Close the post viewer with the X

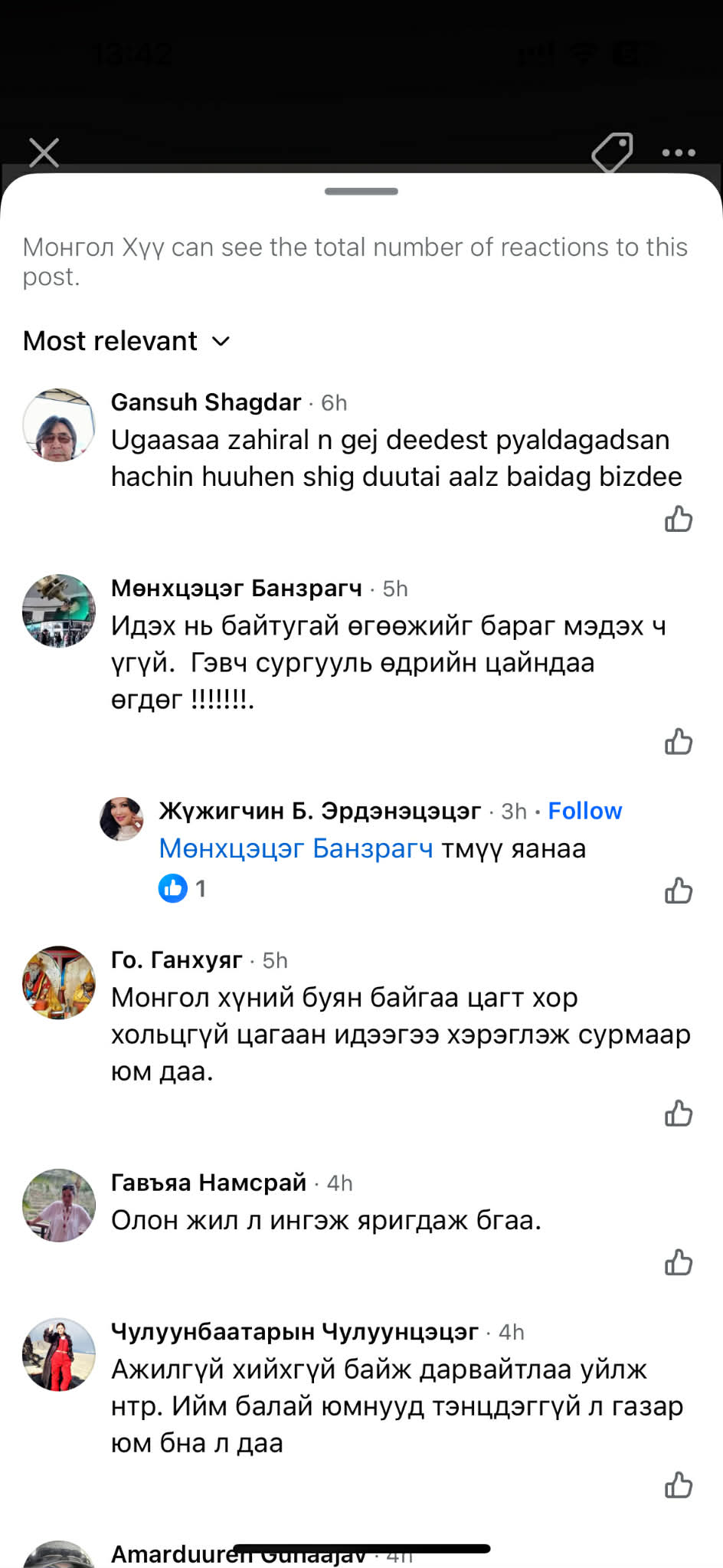click(x=44, y=153)
